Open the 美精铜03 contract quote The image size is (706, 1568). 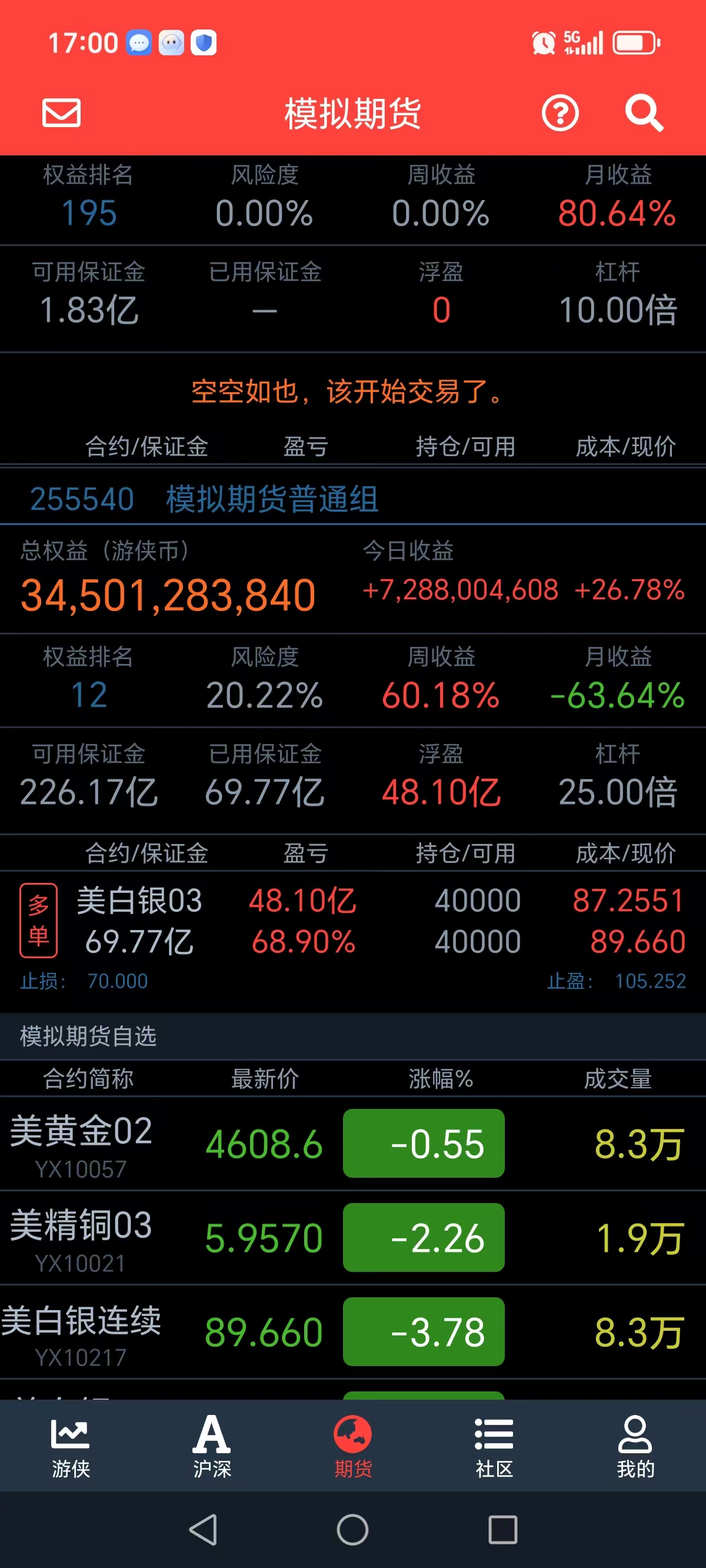point(353,1237)
